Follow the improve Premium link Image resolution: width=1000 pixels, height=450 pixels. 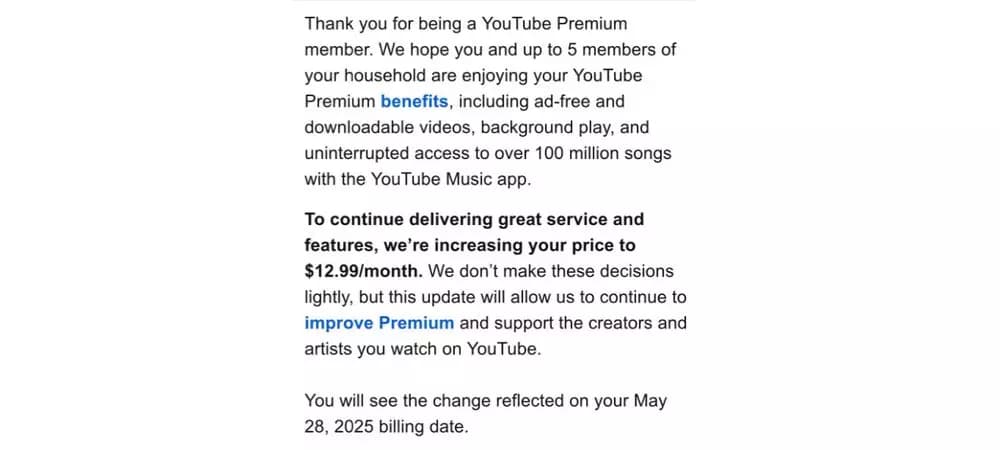tap(379, 323)
